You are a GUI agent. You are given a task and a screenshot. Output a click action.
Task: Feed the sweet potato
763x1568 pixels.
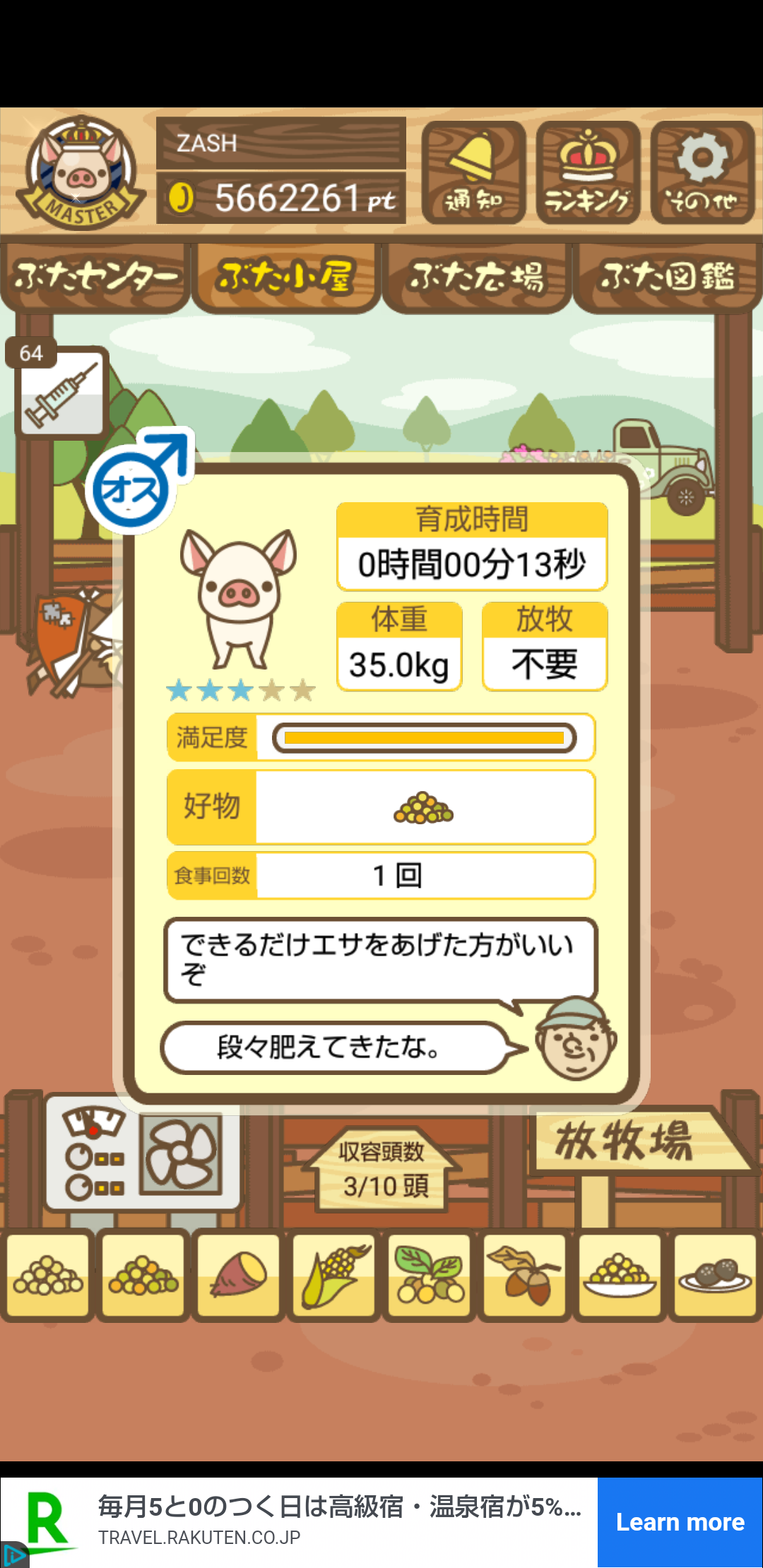coord(239,1276)
